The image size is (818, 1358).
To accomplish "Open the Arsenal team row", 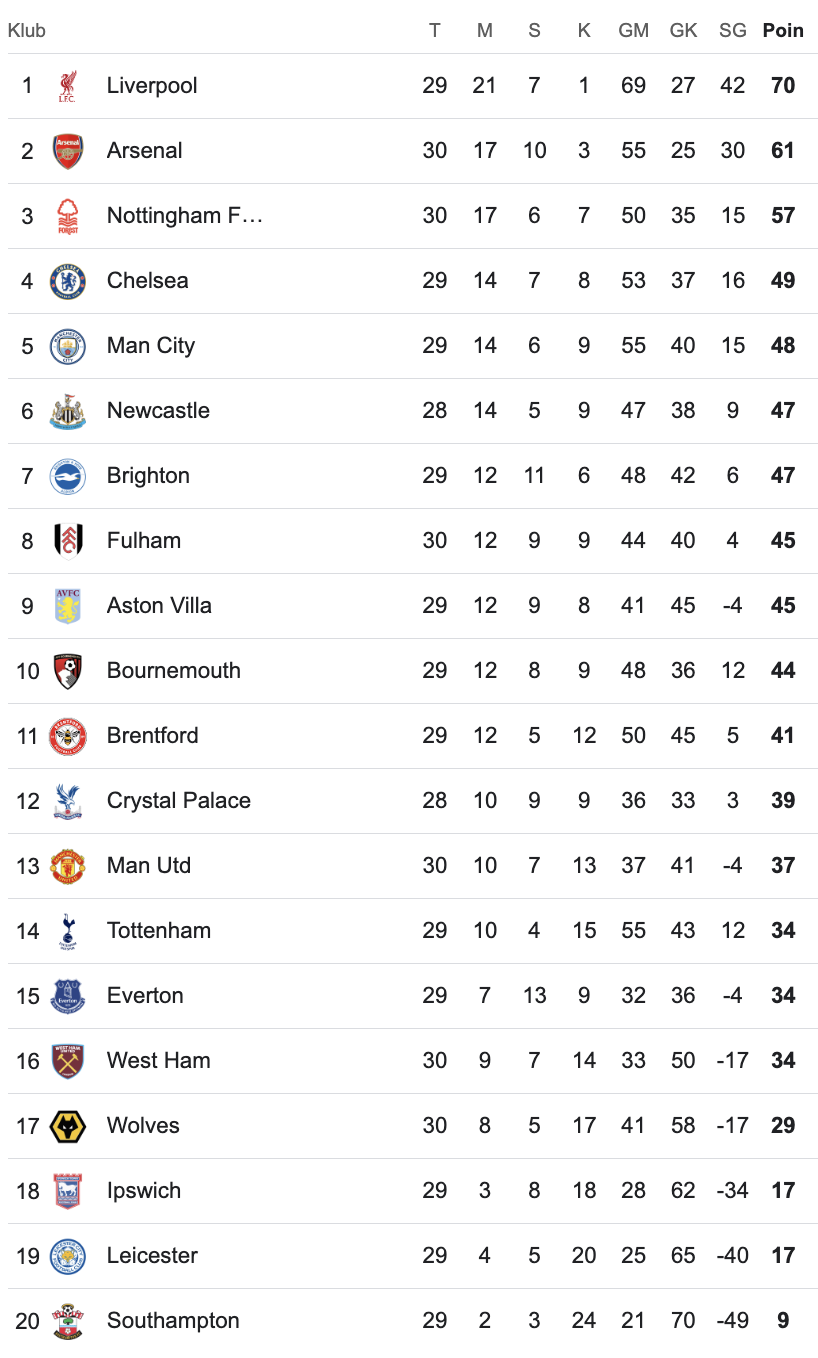I will pos(409,151).
